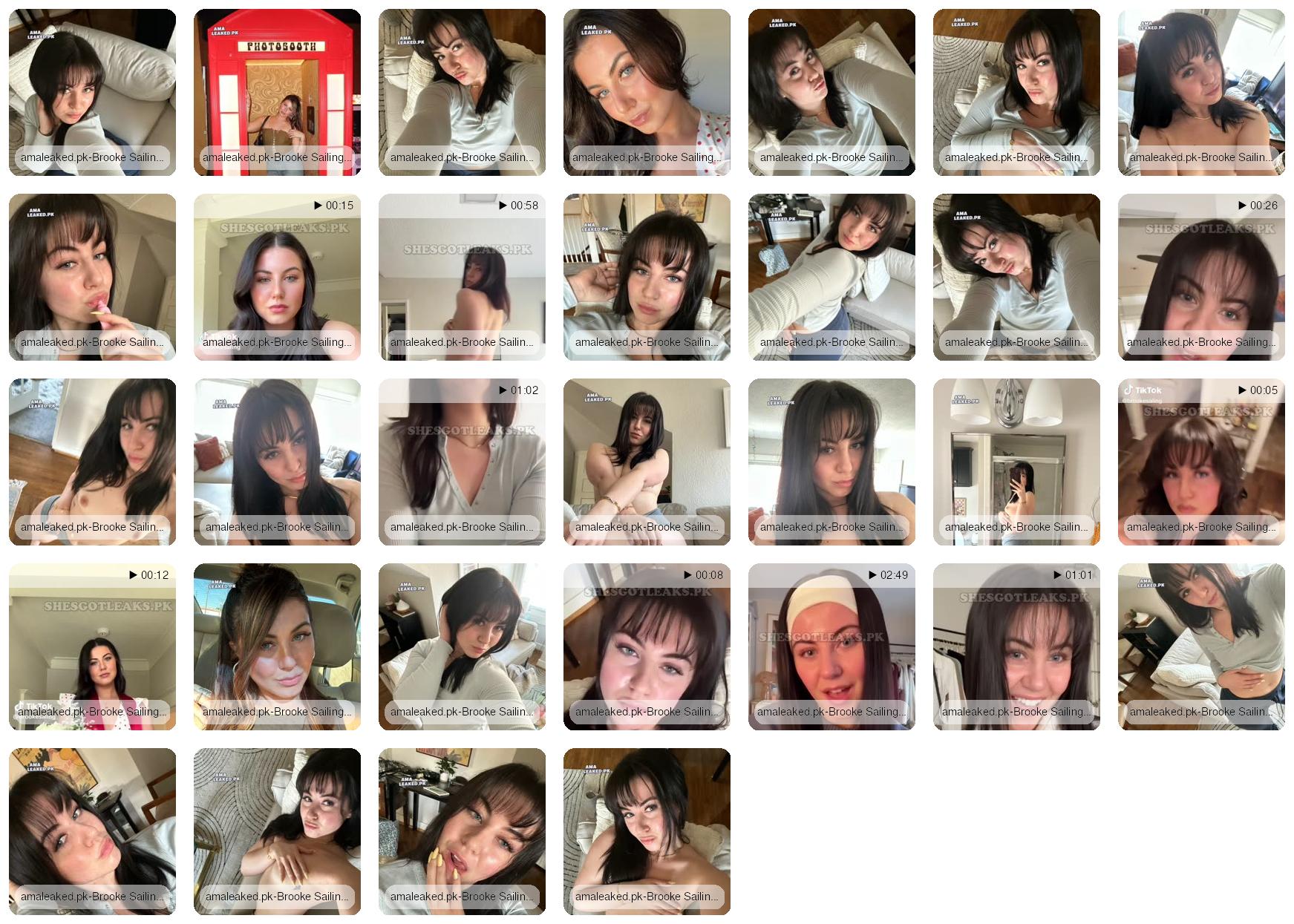Play the 00:58 video tile
Screen dimensions: 1294x924
[462, 277]
